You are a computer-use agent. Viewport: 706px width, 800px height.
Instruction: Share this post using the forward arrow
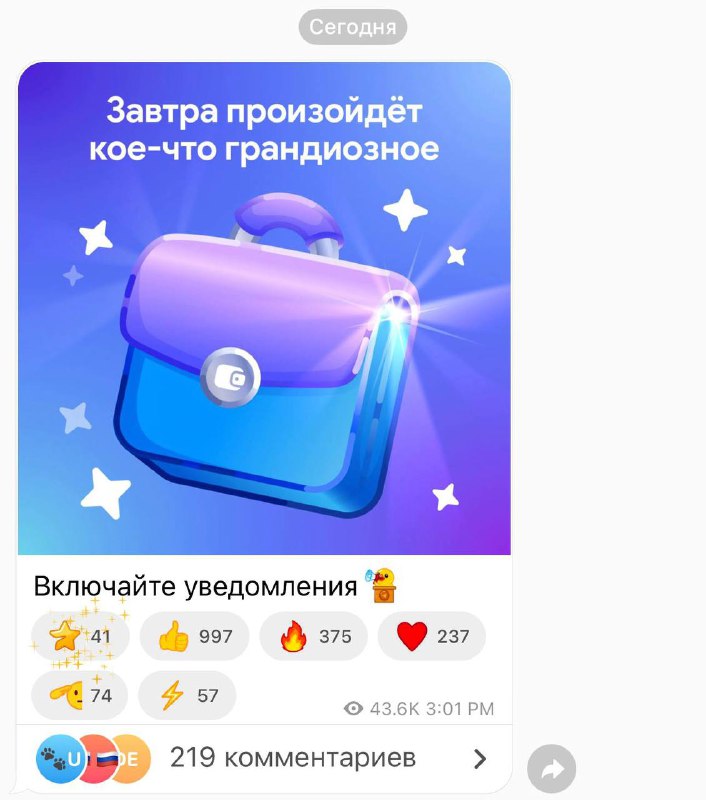click(552, 769)
